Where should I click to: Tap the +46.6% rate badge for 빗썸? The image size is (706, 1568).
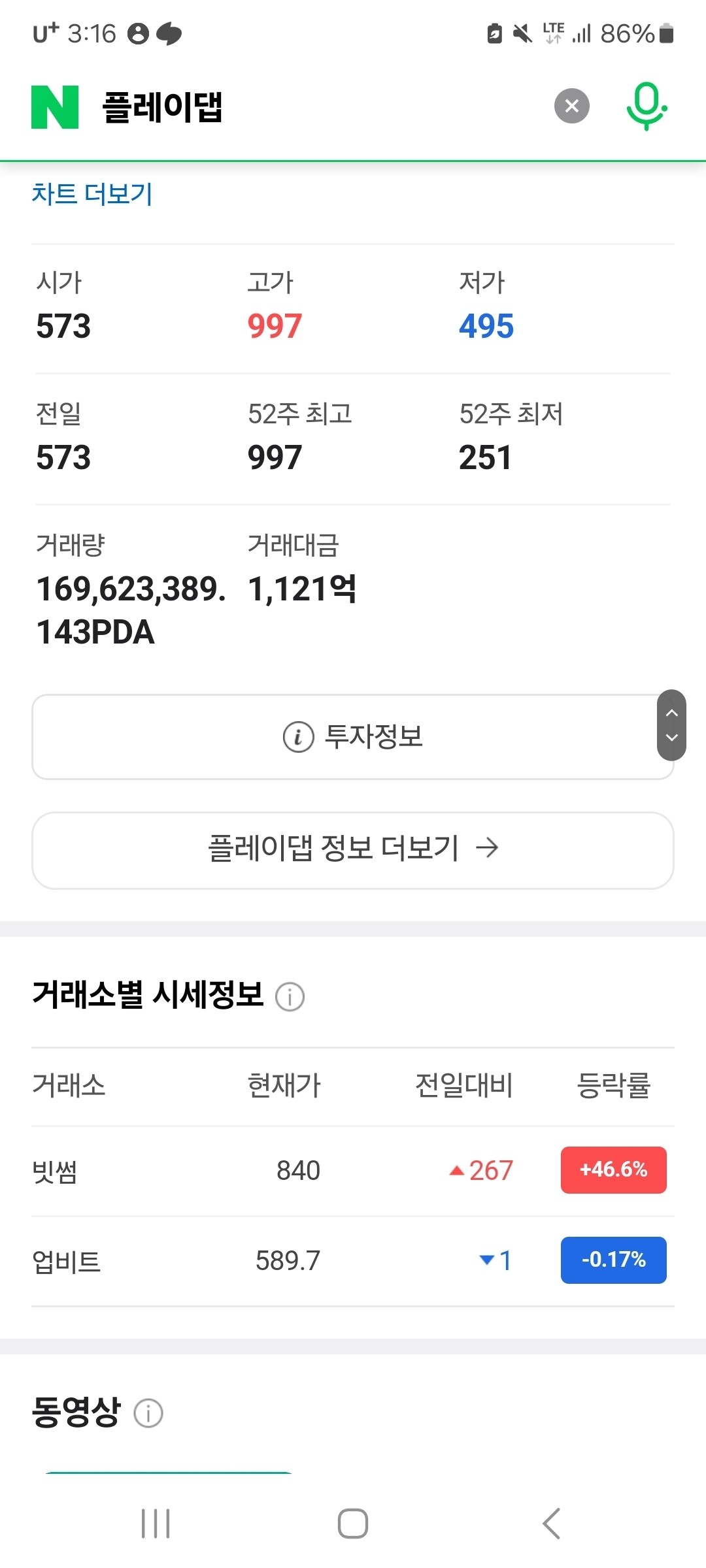(x=613, y=1170)
